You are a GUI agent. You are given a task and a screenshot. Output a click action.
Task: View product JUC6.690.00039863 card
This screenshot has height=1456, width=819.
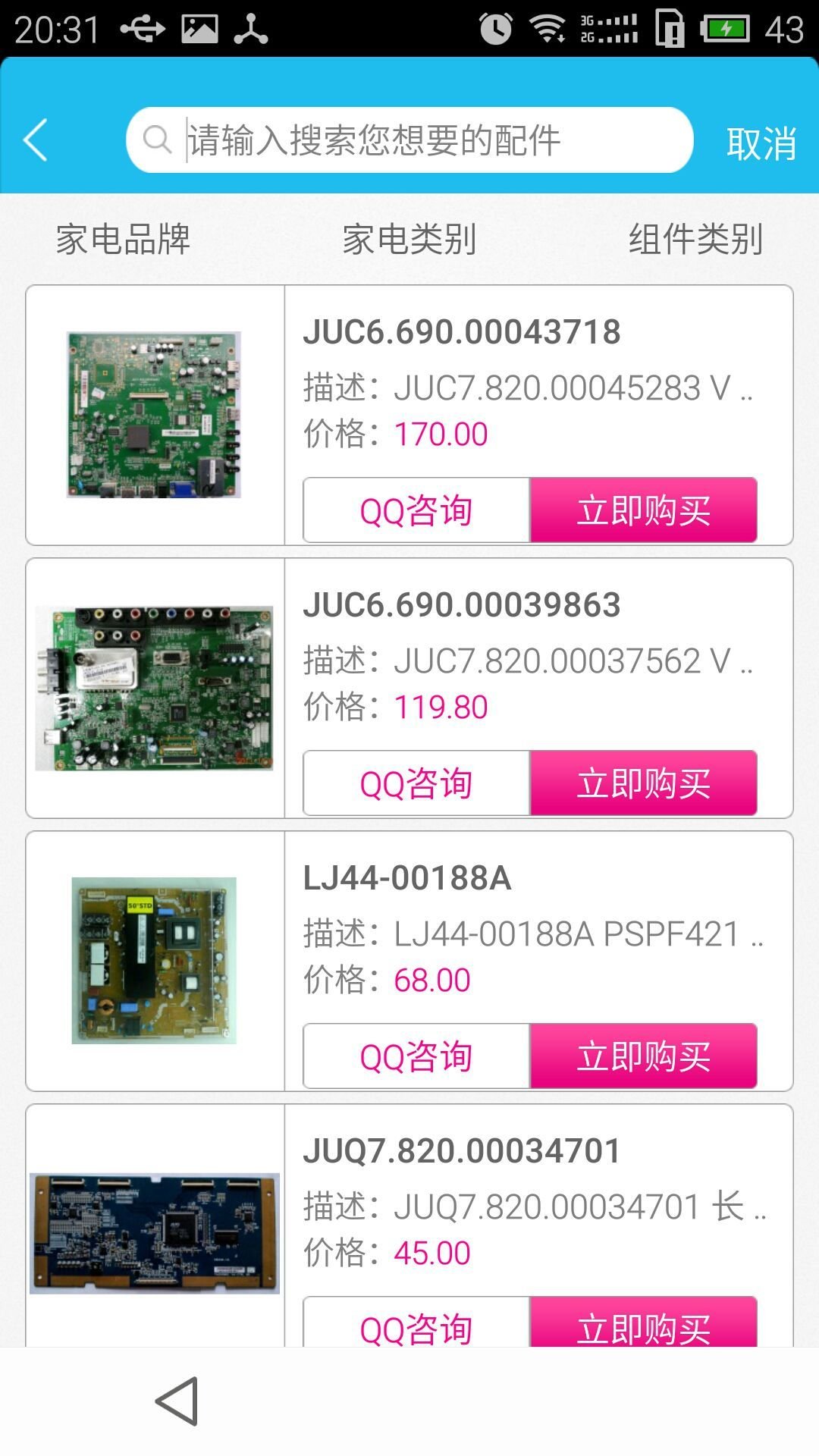tap(461, 605)
